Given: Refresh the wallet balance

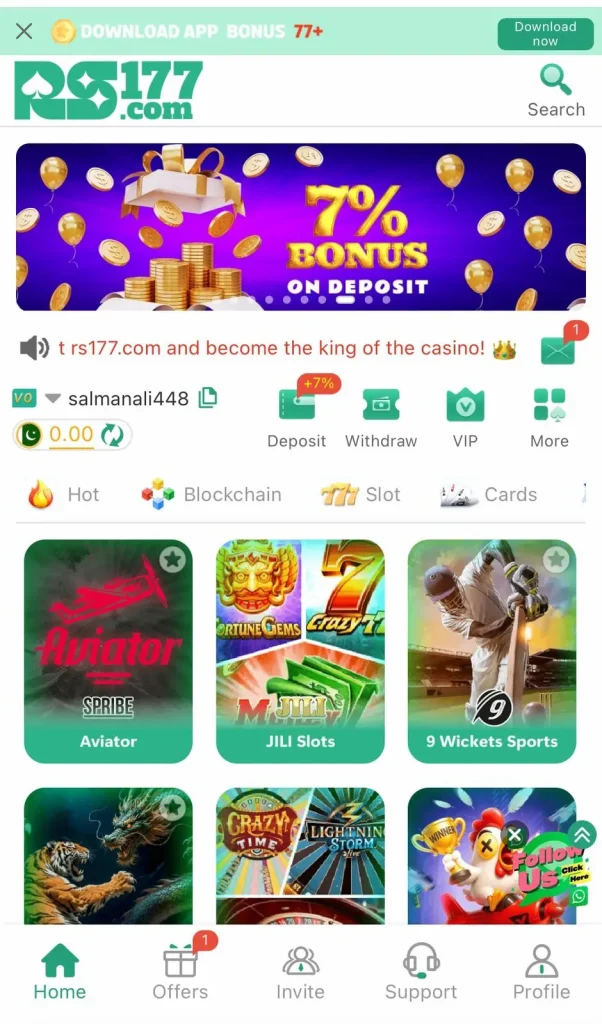Looking at the screenshot, I should pyautogui.click(x=113, y=435).
